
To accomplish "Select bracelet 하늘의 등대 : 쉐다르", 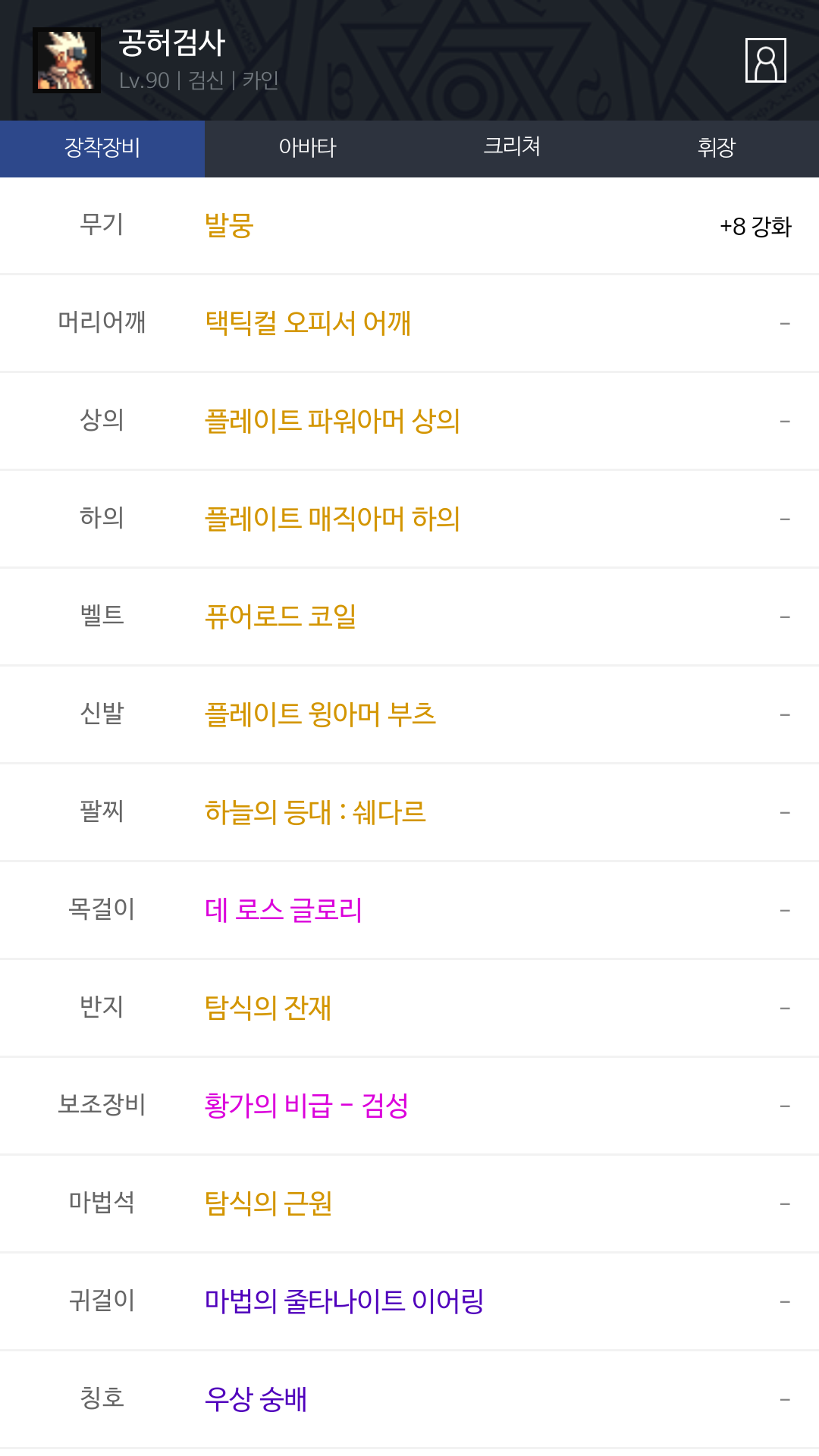I will click(315, 812).
